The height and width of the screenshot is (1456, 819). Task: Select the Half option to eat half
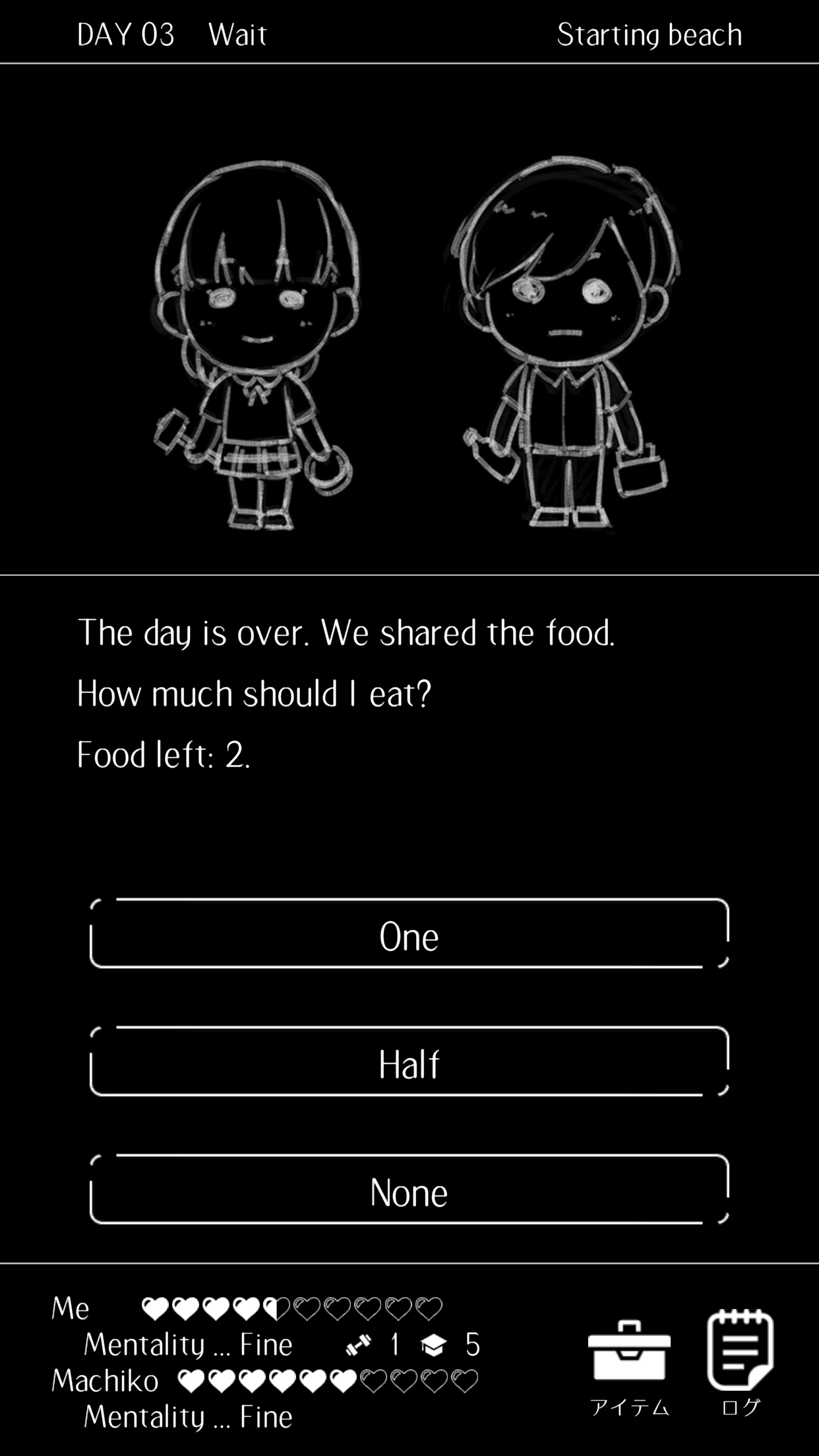click(409, 1064)
